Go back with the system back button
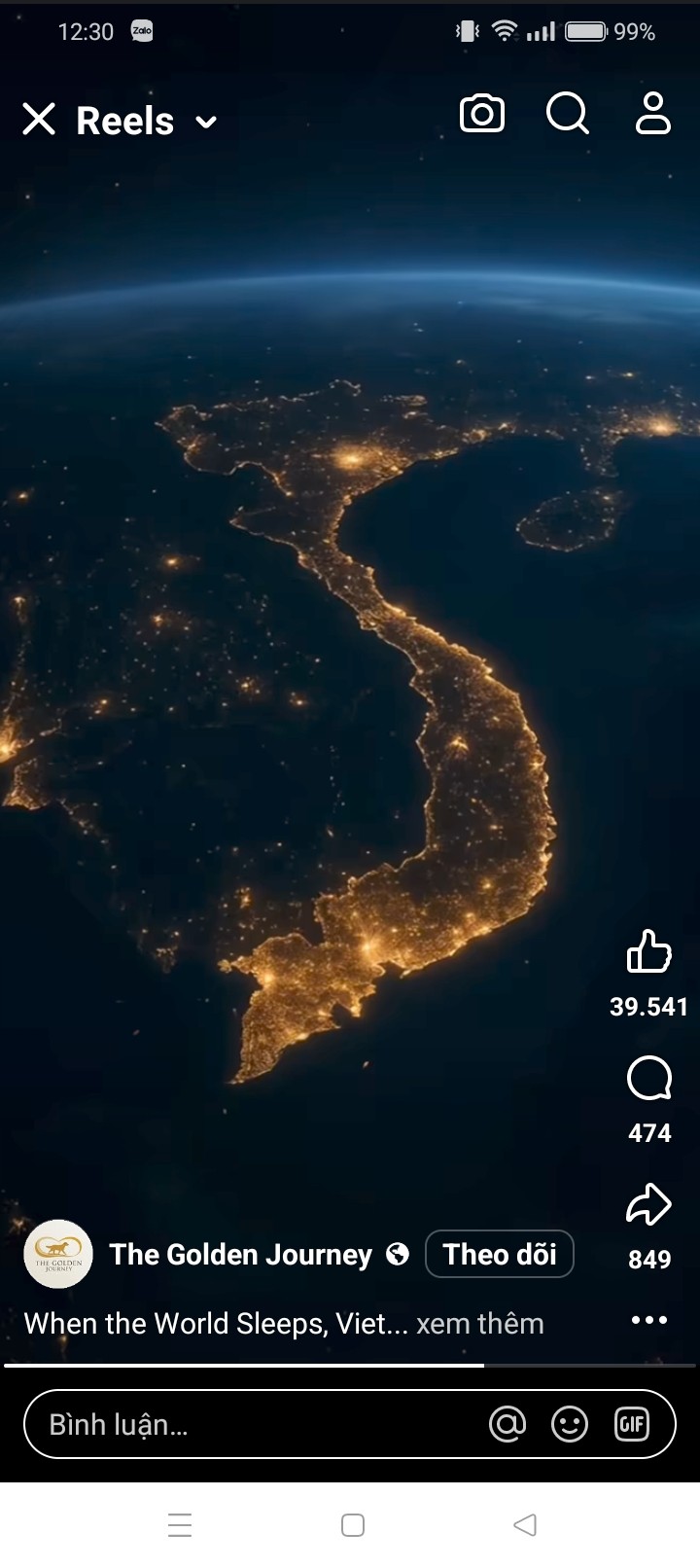Viewport: 700px width, 1568px height. pyautogui.click(x=525, y=1525)
